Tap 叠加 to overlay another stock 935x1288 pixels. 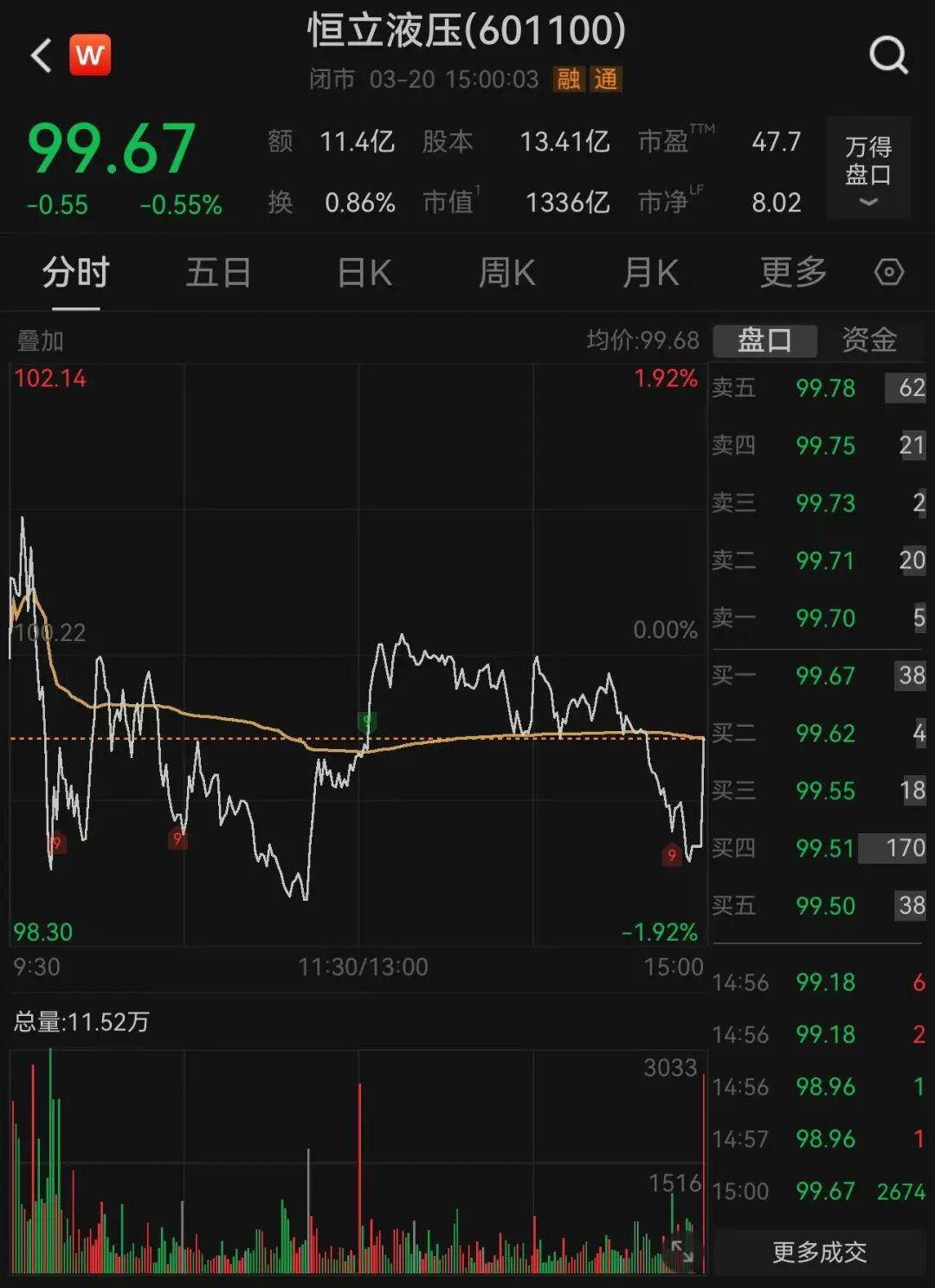pos(41,341)
